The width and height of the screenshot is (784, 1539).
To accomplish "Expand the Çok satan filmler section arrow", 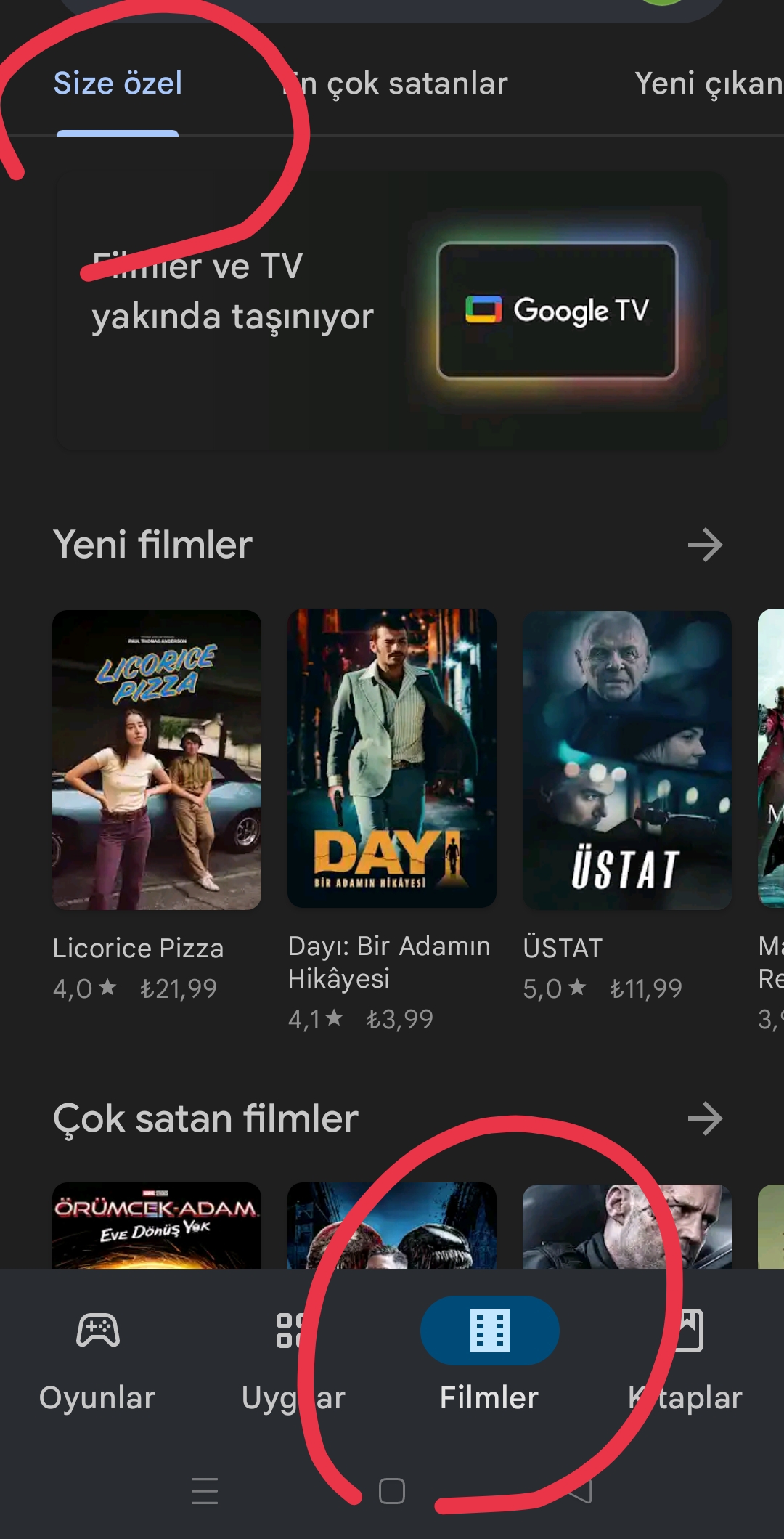I will 705,1118.
